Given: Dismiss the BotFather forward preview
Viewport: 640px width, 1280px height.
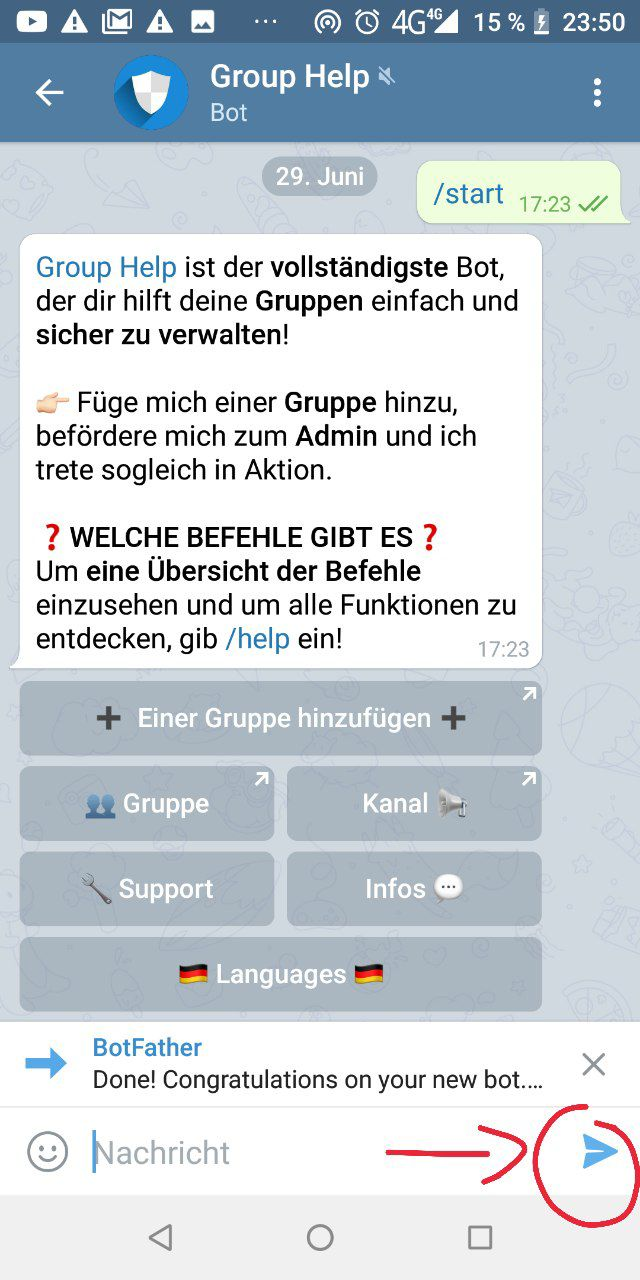Looking at the screenshot, I should (594, 1064).
